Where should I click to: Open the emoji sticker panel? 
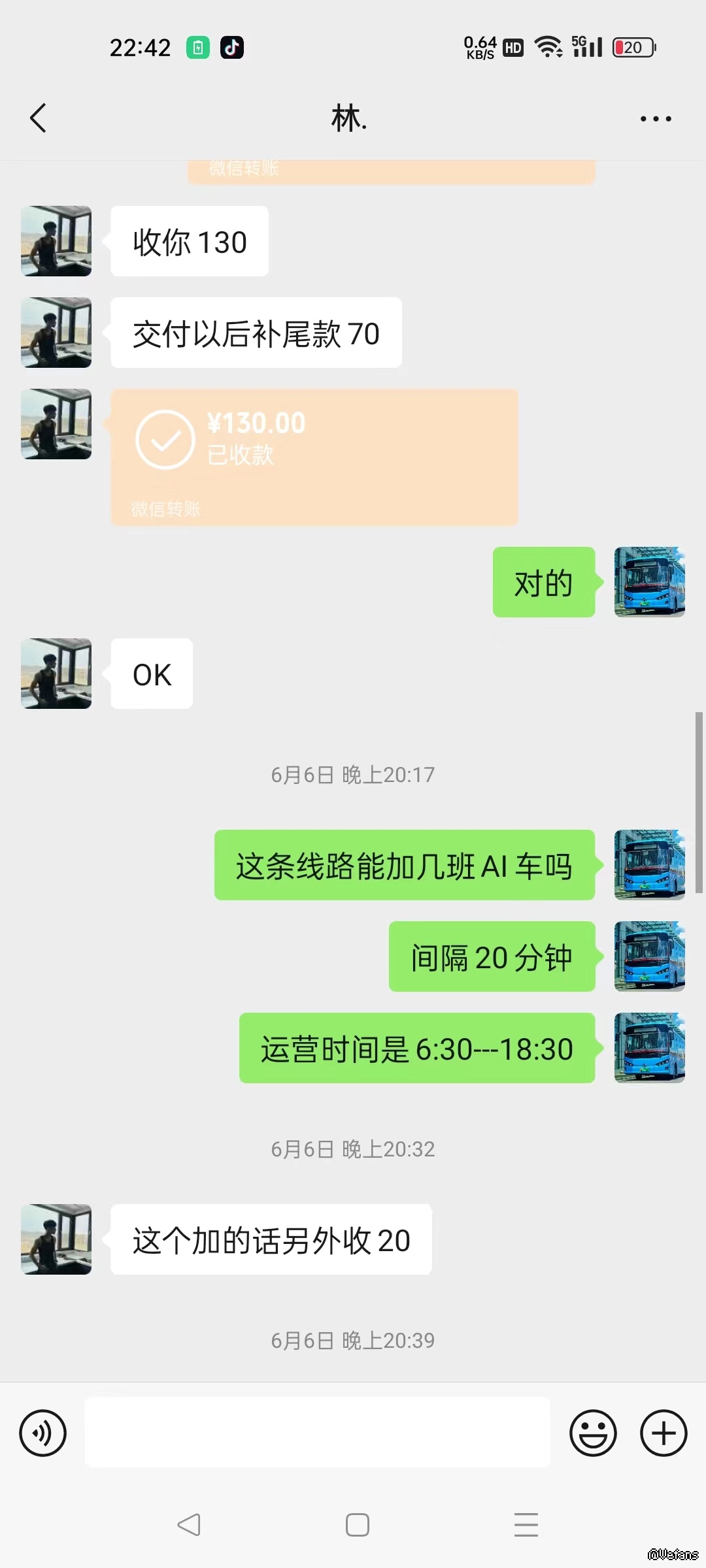pos(593,1433)
